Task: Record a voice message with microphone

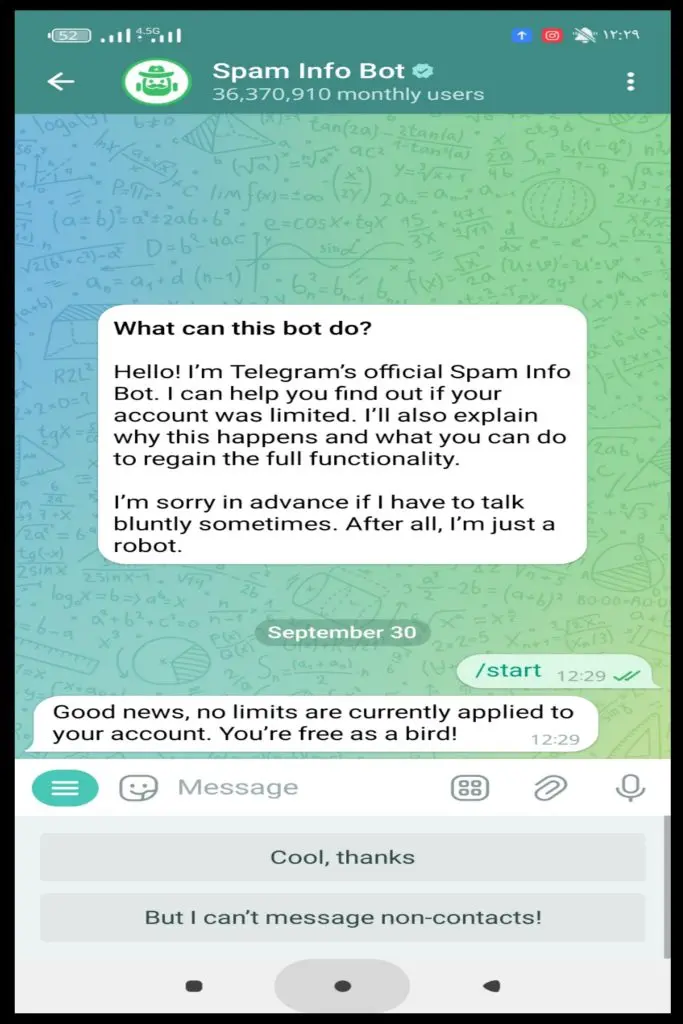Action: click(630, 788)
